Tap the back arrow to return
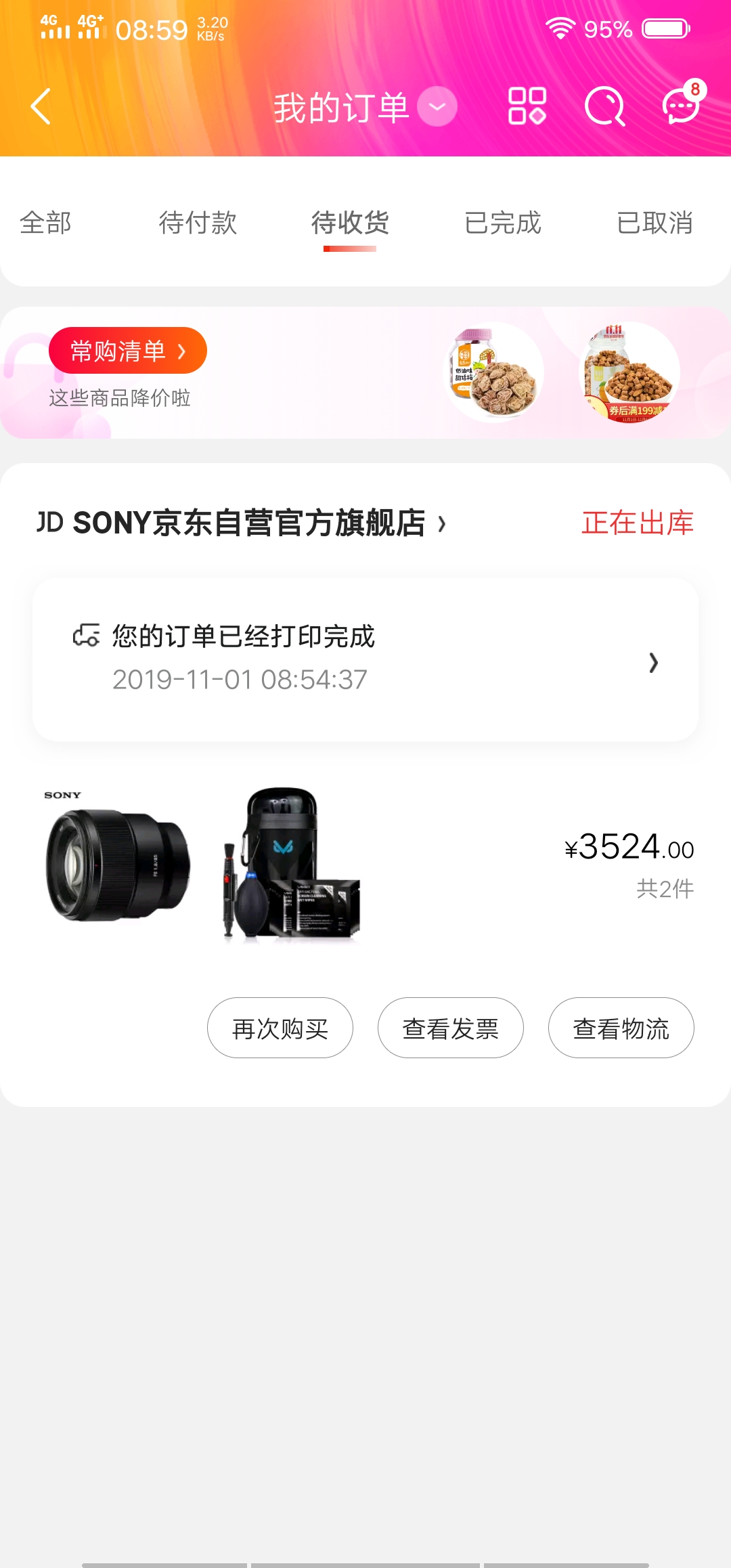731x1568 pixels. [41, 106]
